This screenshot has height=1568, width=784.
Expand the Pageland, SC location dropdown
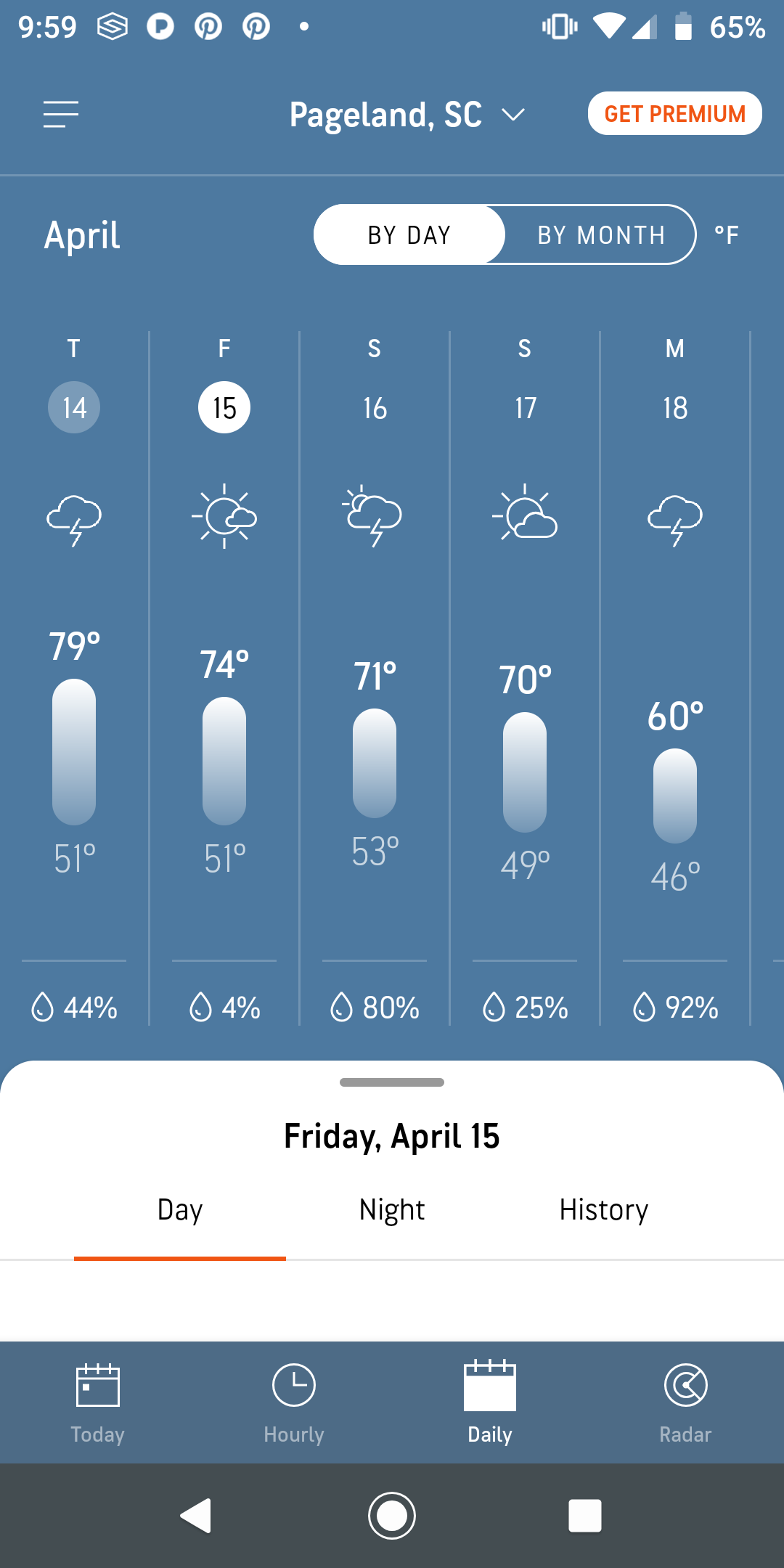tap(407, 115)
